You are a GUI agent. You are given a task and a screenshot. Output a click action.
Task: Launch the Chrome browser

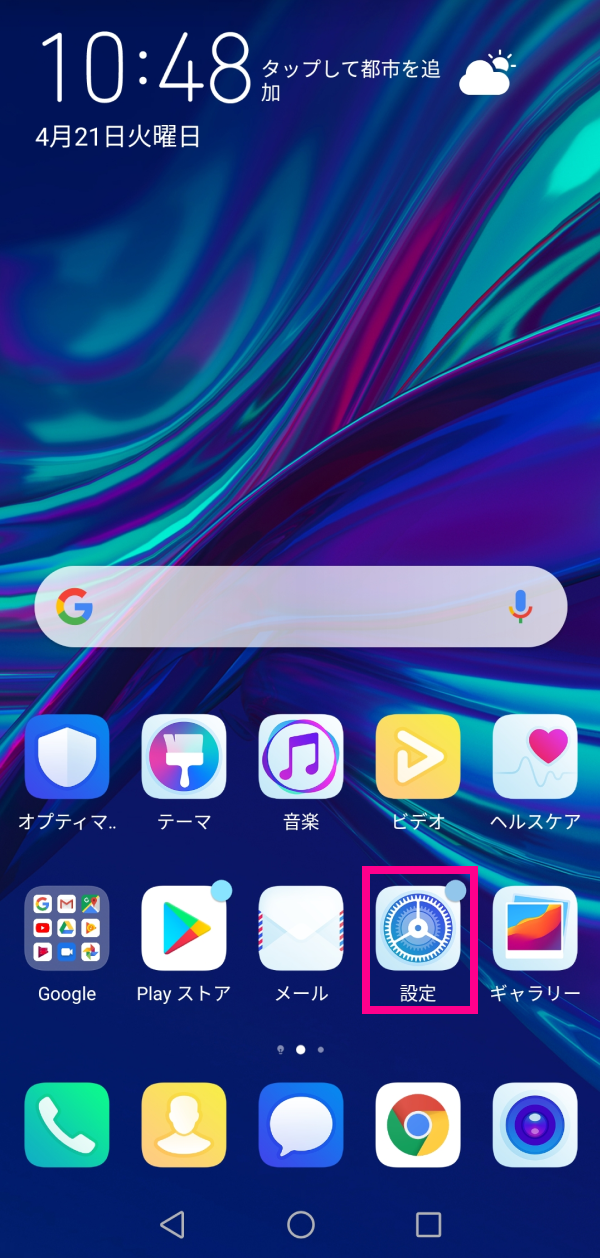tap(418, 1125)
